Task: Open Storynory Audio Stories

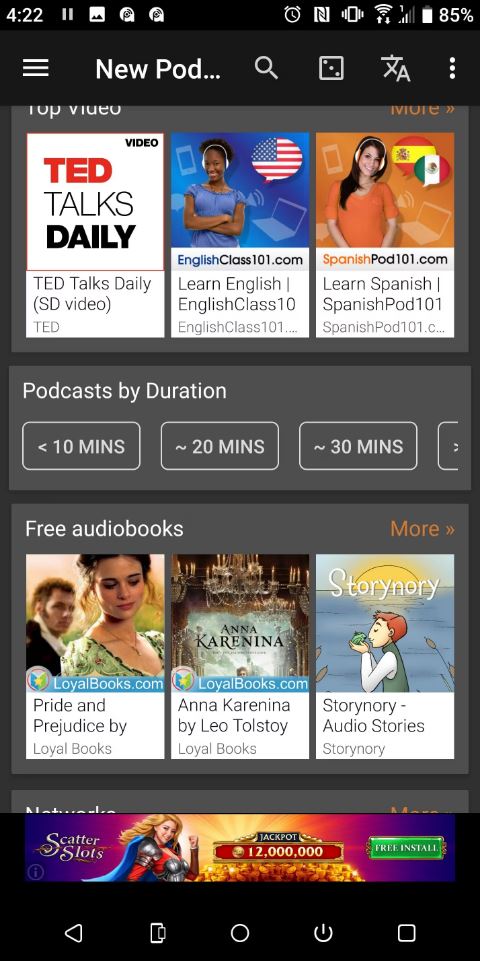Action: [385, 656]
